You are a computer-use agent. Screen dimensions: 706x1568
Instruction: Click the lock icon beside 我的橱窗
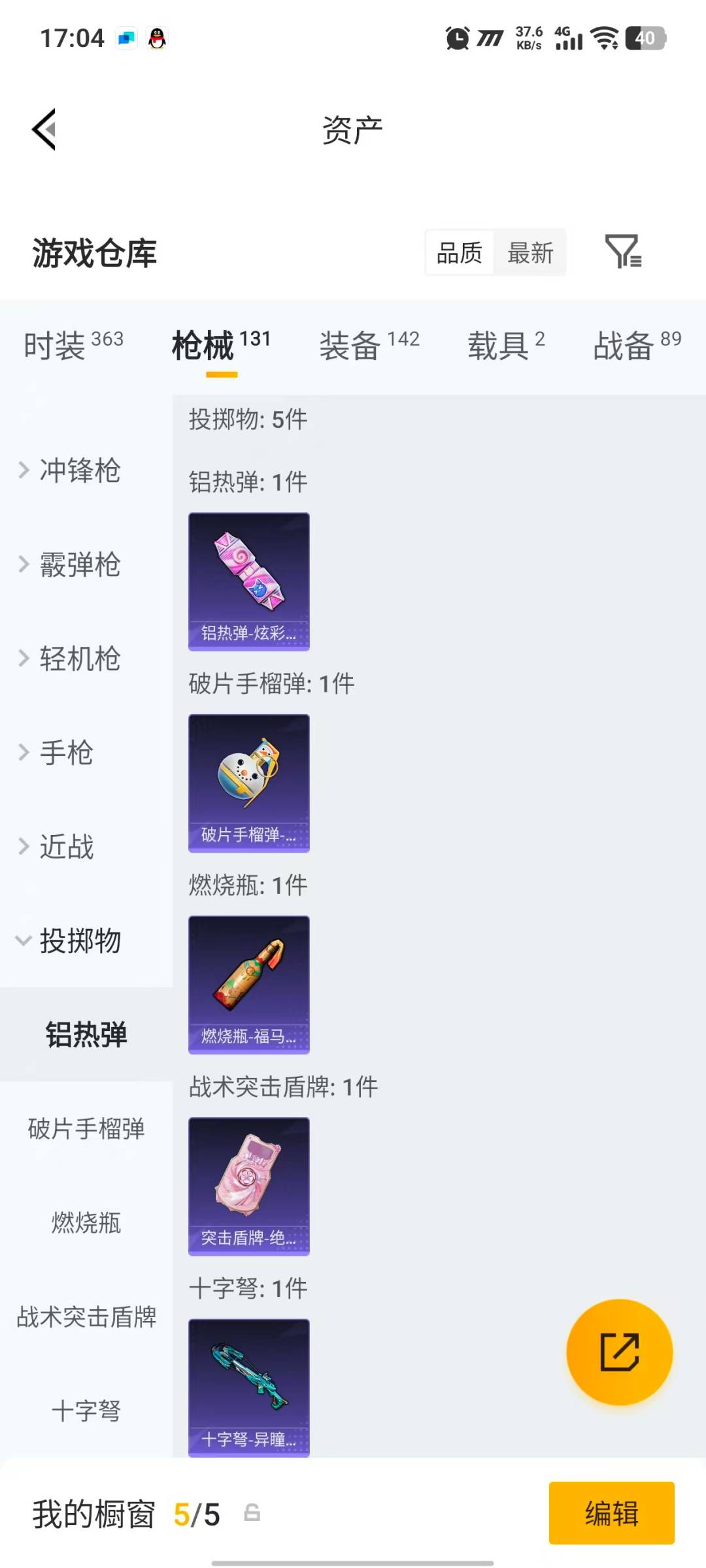253,1513
